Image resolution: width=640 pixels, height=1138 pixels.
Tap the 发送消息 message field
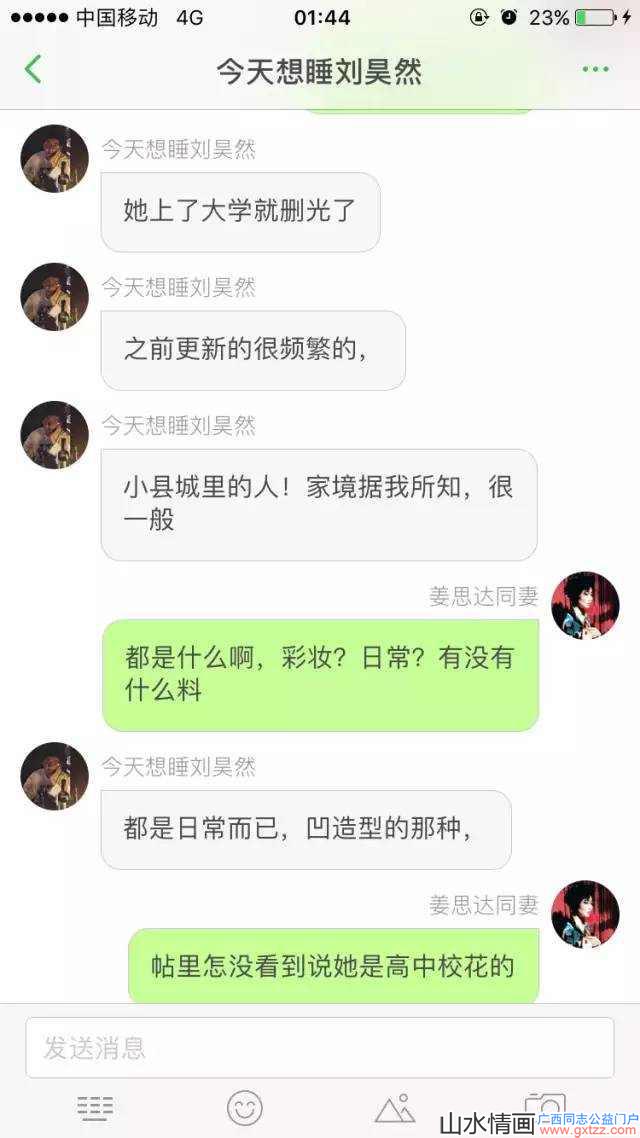[319, 1047]
